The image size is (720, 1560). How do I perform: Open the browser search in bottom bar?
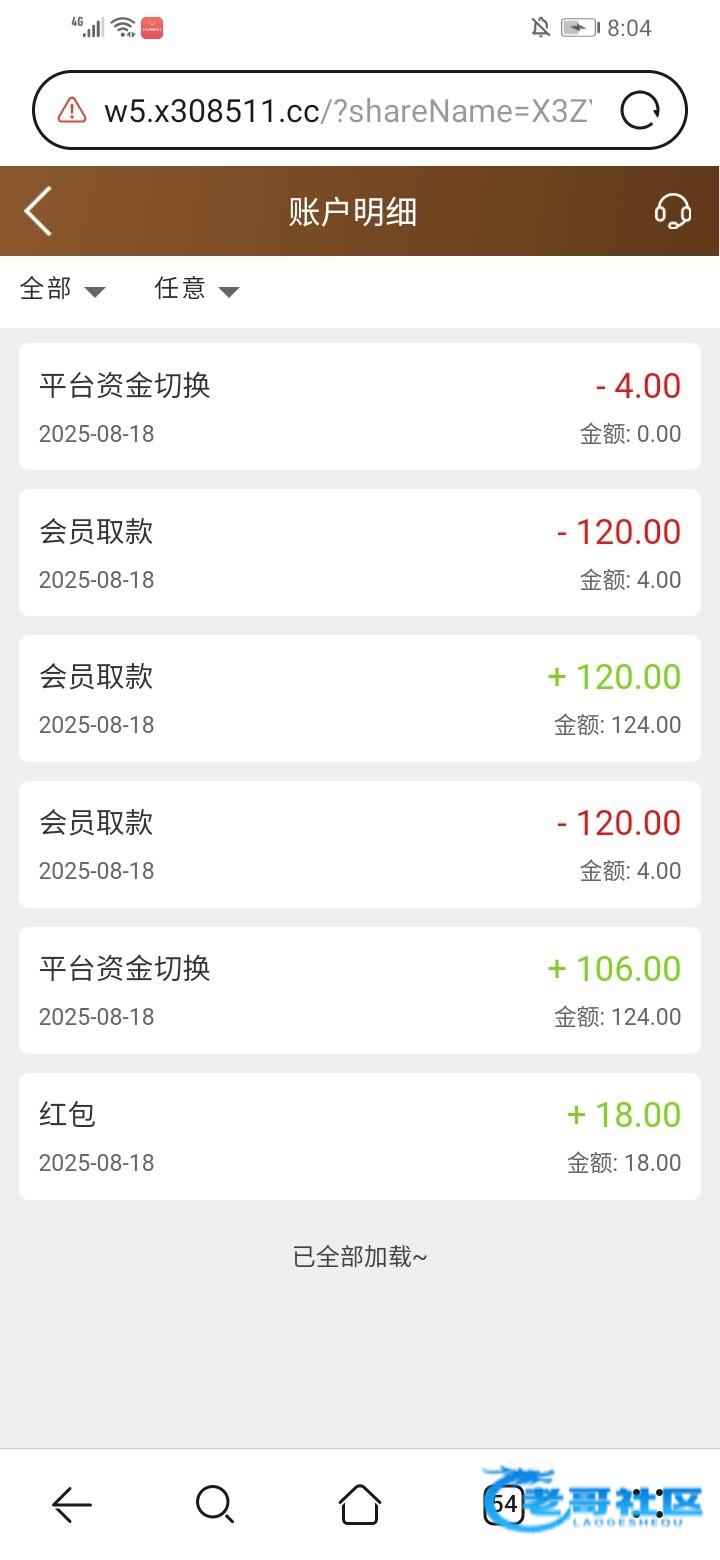coord(215,1504)
